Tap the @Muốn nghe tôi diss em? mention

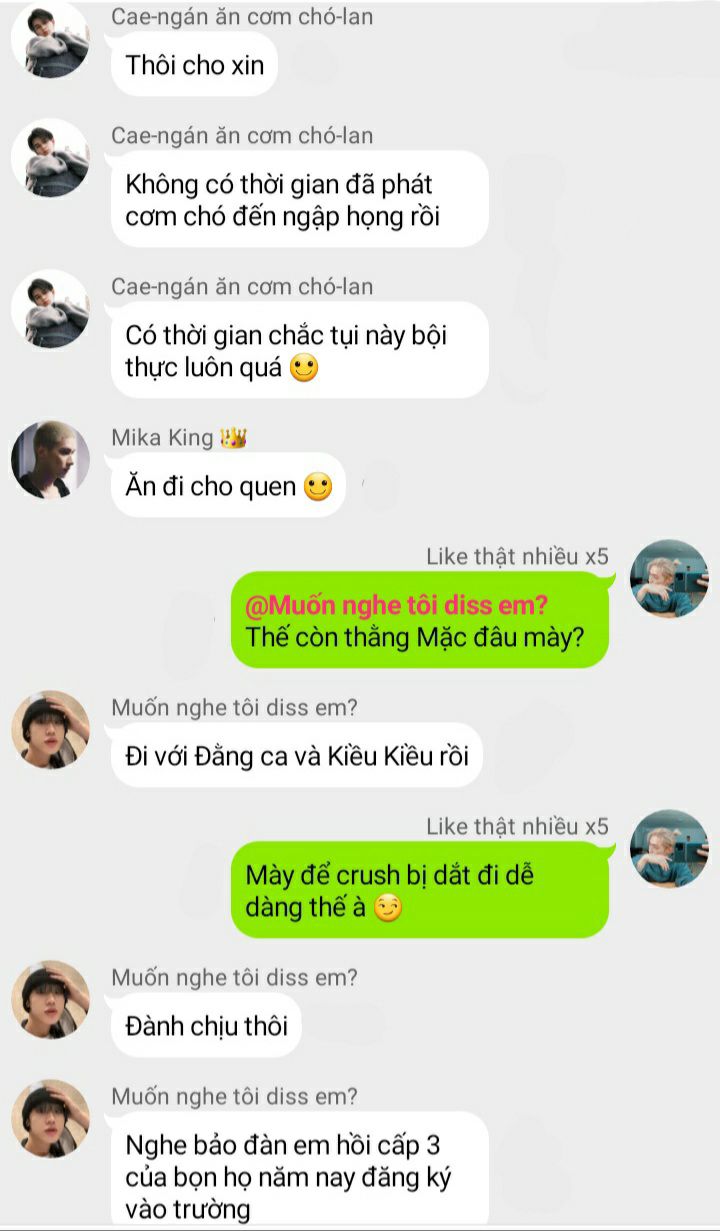[396, 605]
